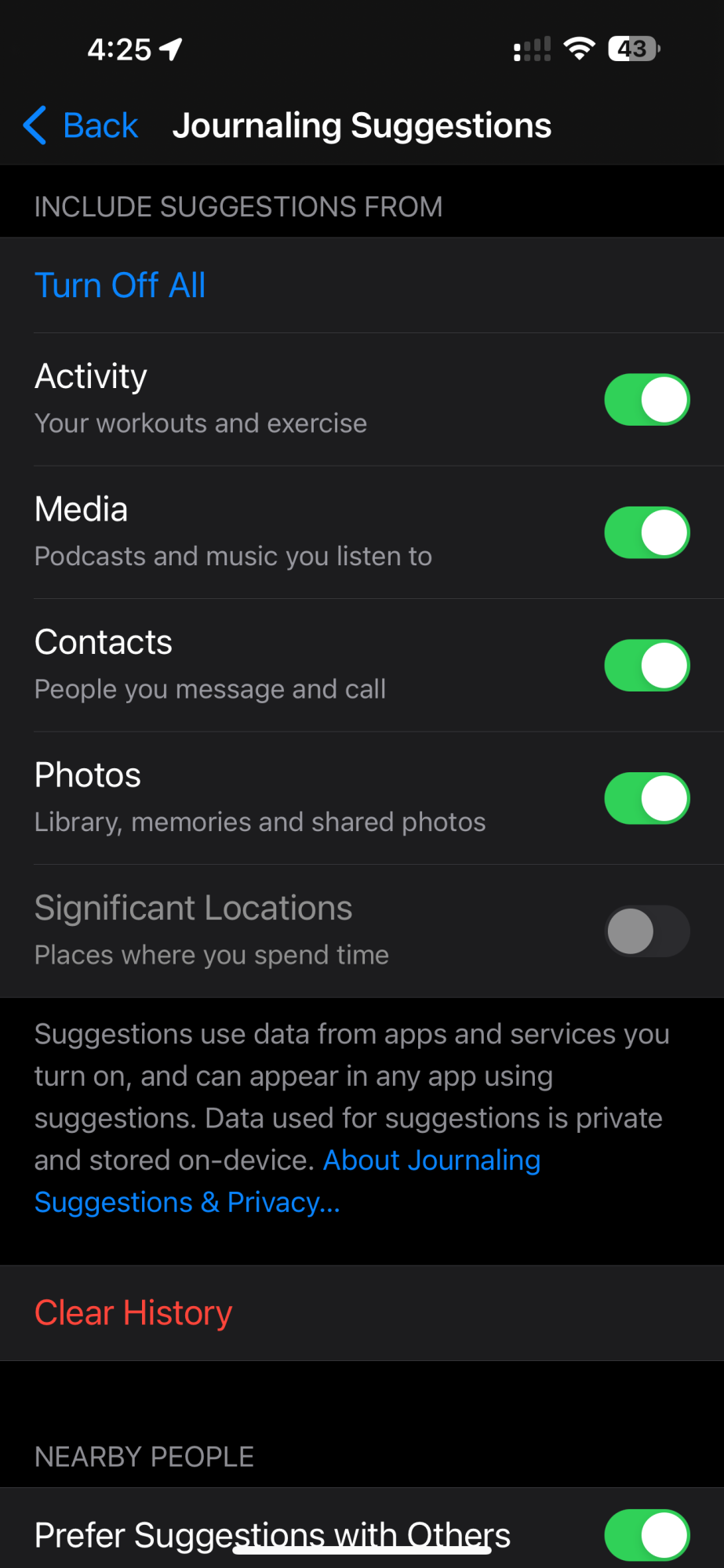Tap Clear History
The image size is (724, 1568).
click(x=133, y=1313)
